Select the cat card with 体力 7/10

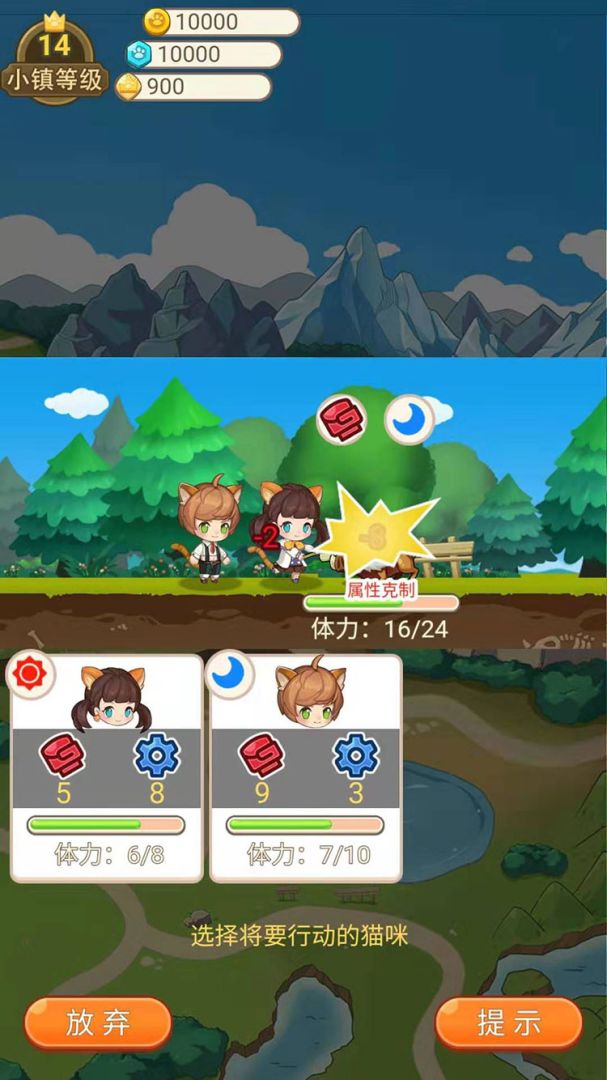click(305, 768)
